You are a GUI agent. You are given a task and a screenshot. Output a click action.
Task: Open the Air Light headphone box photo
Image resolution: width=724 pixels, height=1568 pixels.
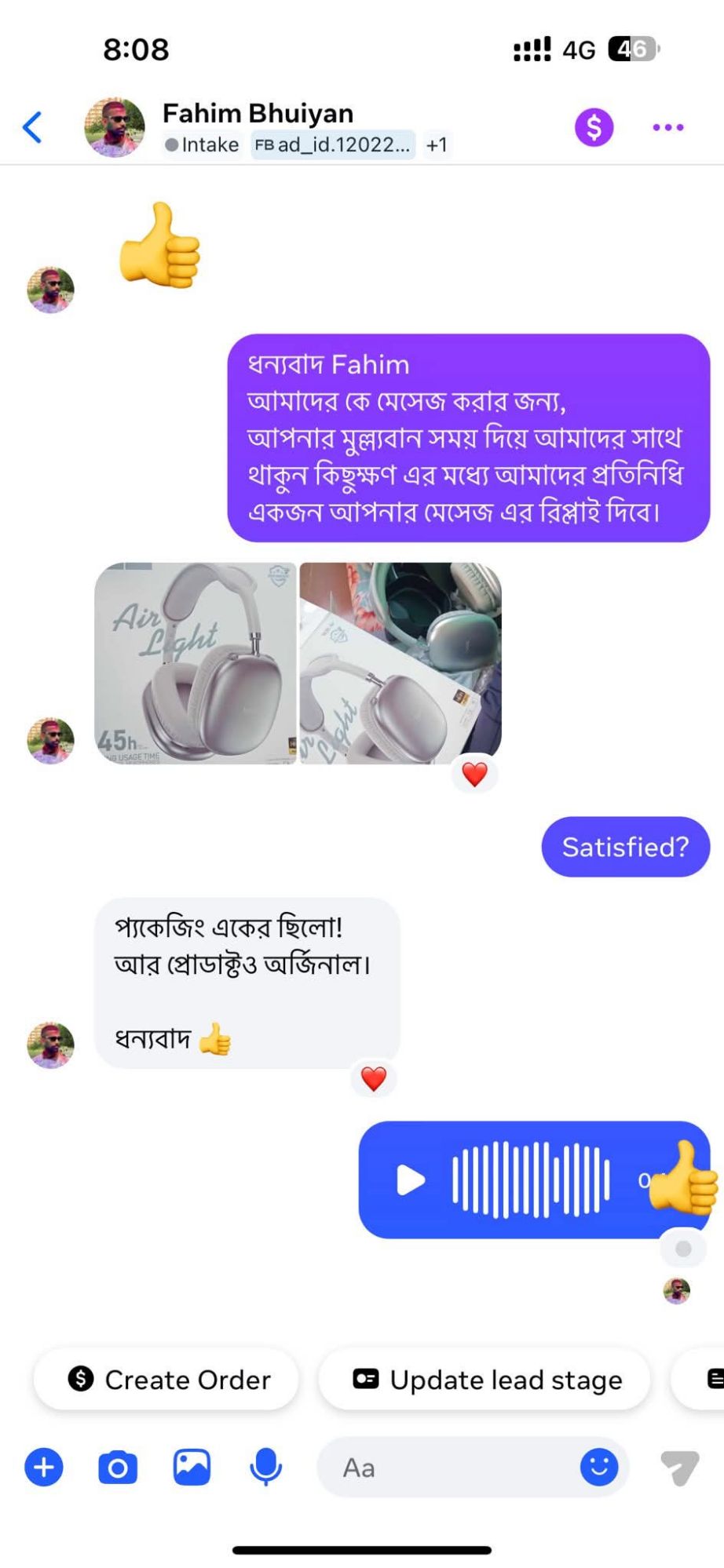196,663
